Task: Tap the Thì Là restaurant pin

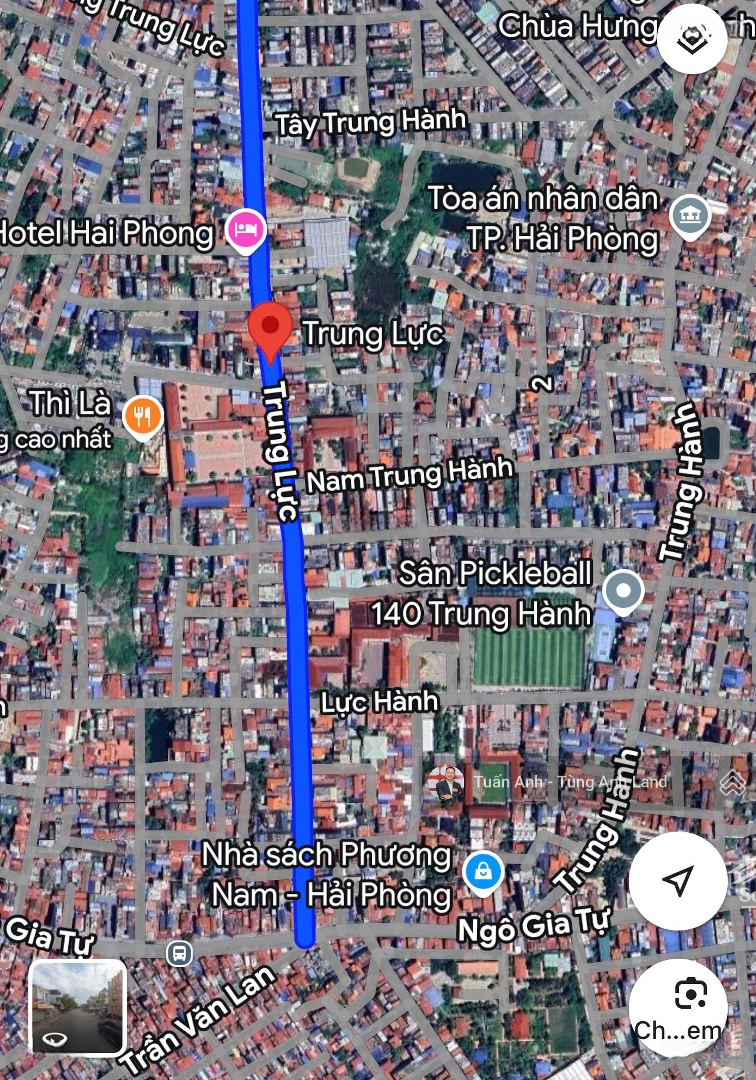Action: (144, 414)
